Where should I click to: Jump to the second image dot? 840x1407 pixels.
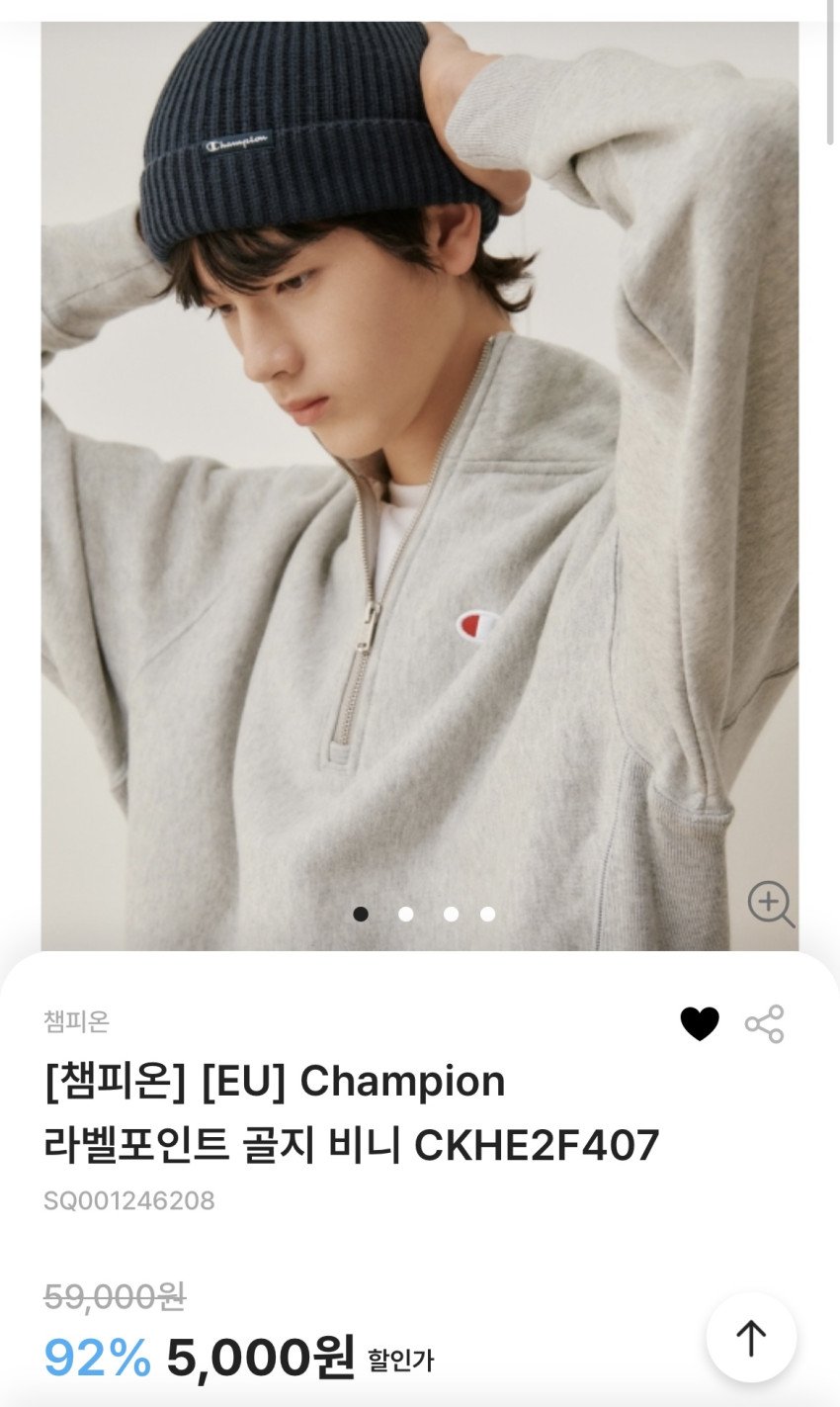pos(405,914)
